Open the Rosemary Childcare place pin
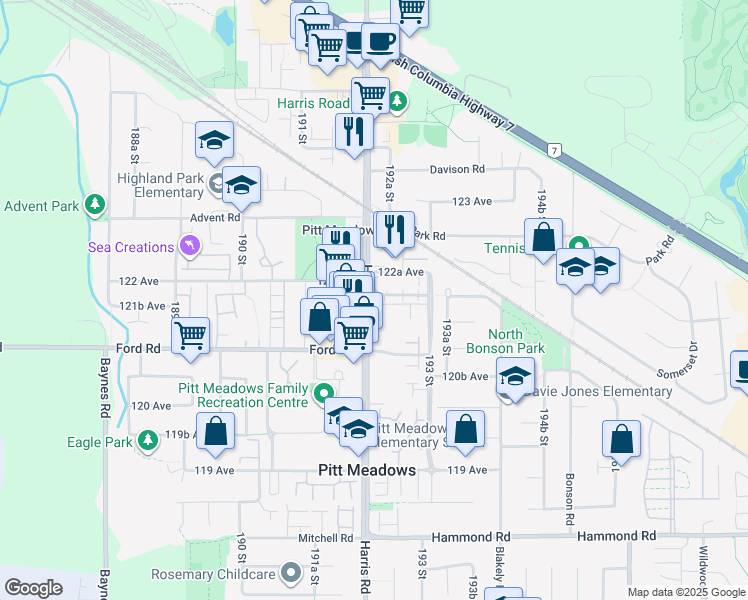 point(291,574)
